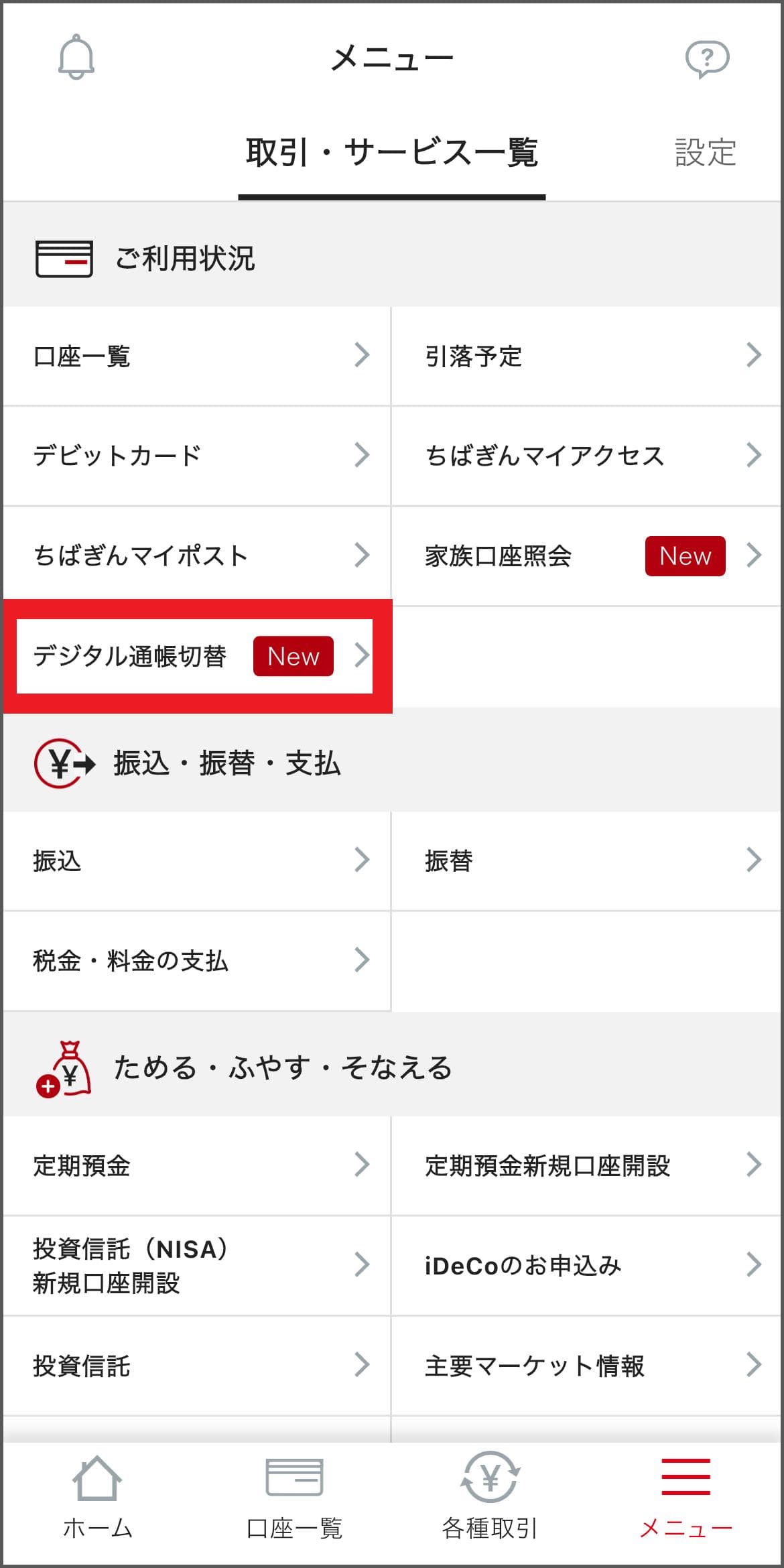Open 税金・料金の支払

[197, 961]
